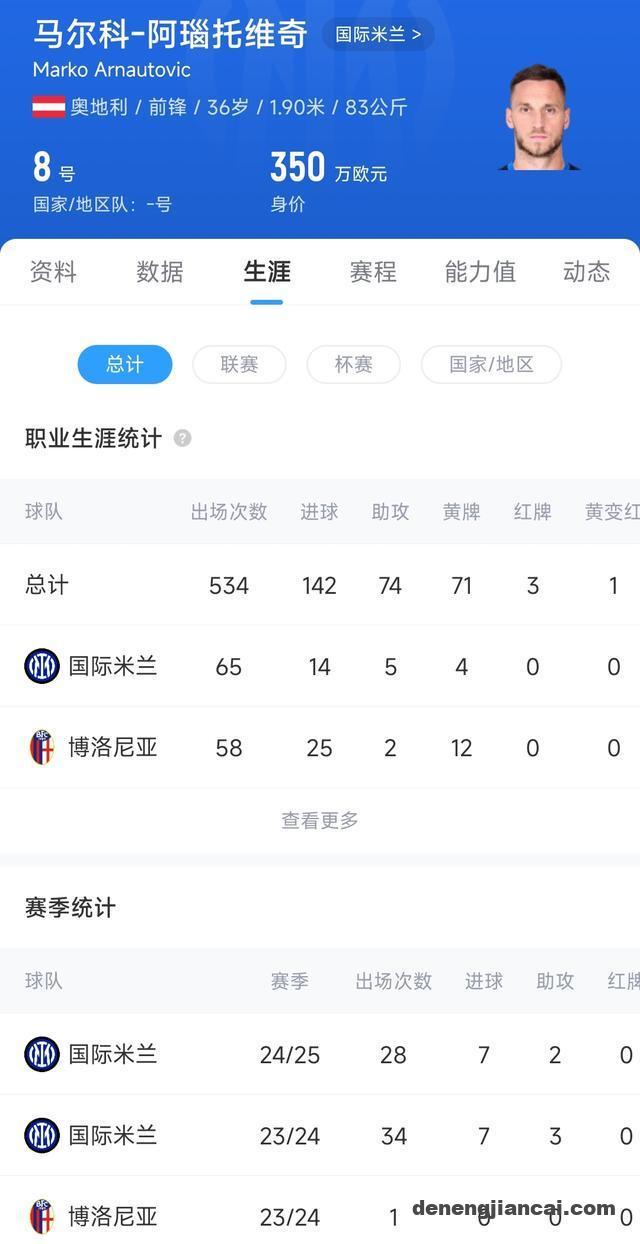
Task: Open the 博洛尼亚 row with 58 appearances
Action: [320, 747]
